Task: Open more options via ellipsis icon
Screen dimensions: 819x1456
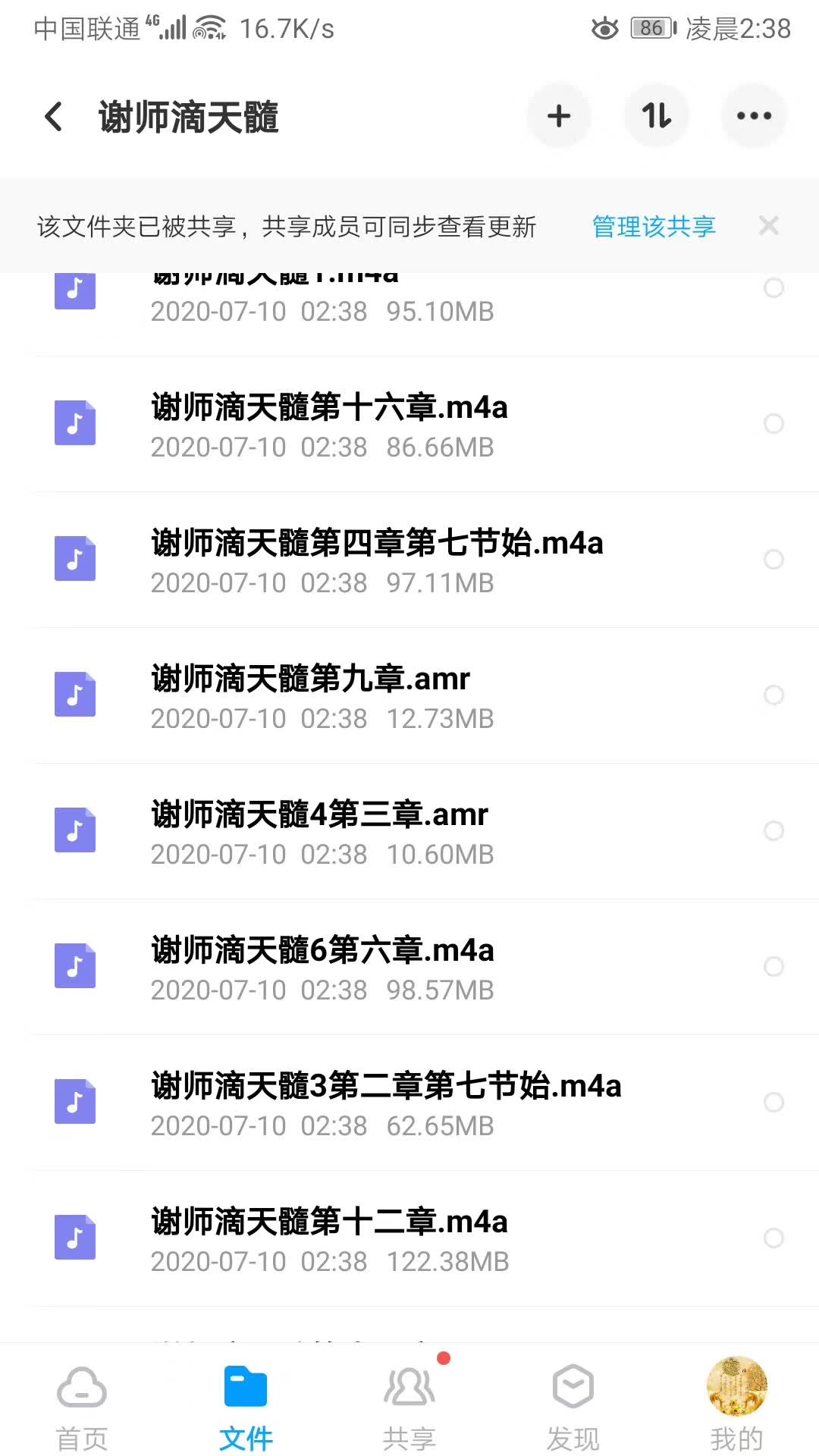Action: click(754, 116)
